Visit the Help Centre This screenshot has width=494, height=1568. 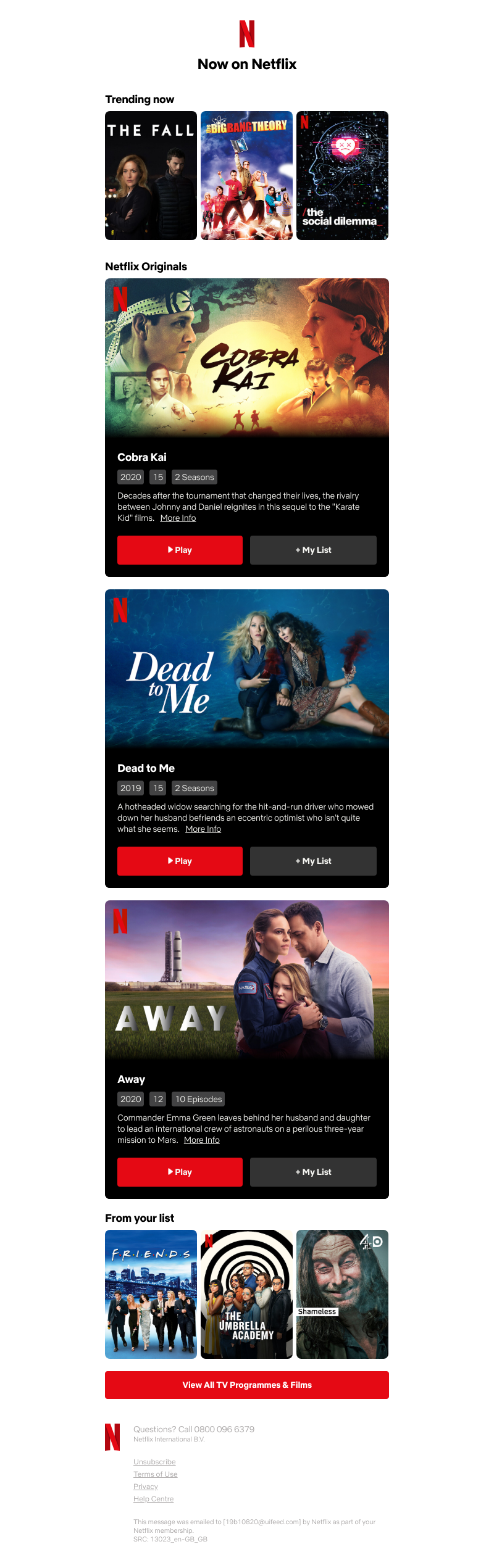tap(153, 1499)
